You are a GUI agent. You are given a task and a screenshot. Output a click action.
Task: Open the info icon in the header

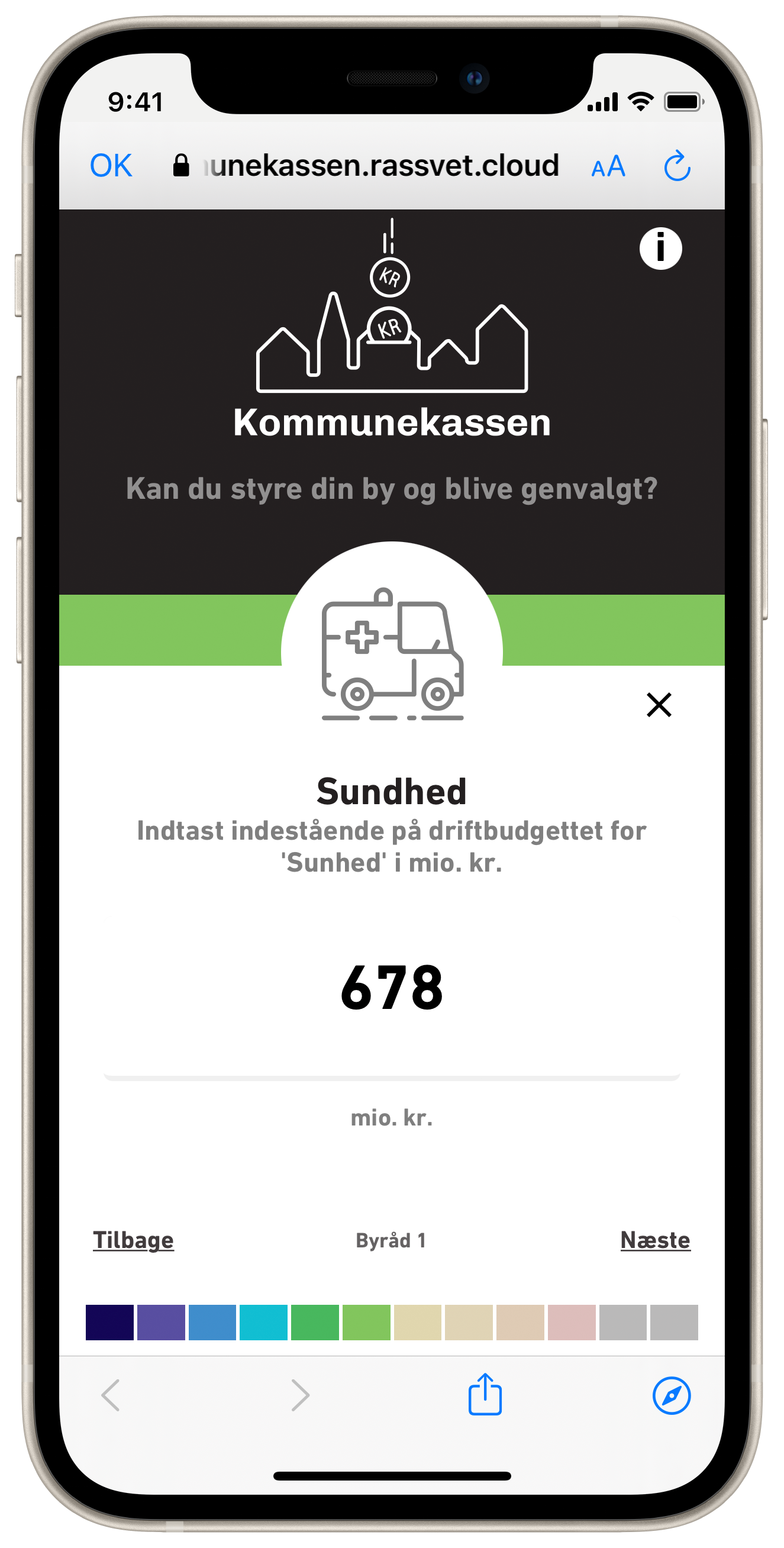[660, 248]
